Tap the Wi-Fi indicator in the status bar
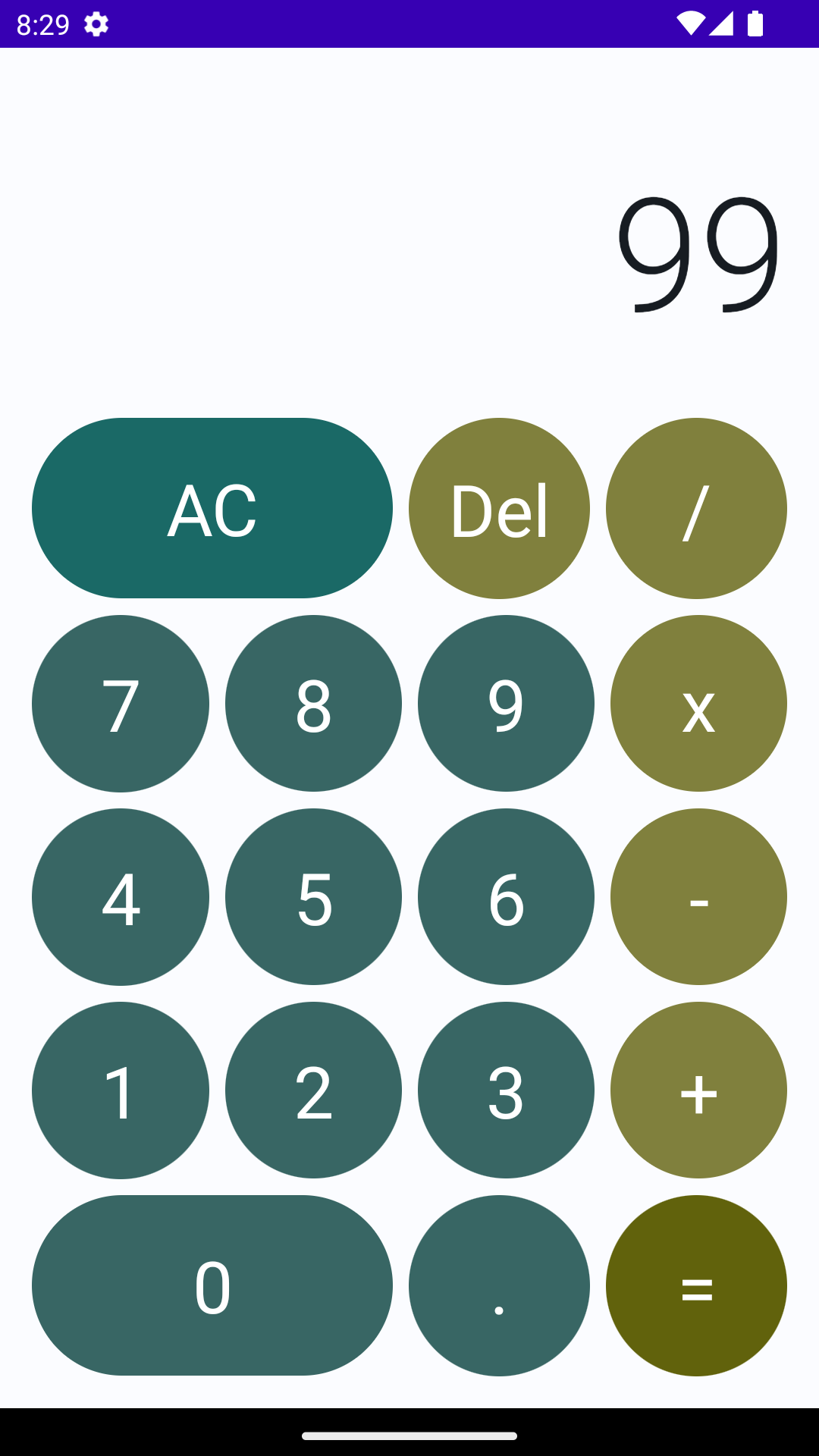 click(x=692, y=24)
